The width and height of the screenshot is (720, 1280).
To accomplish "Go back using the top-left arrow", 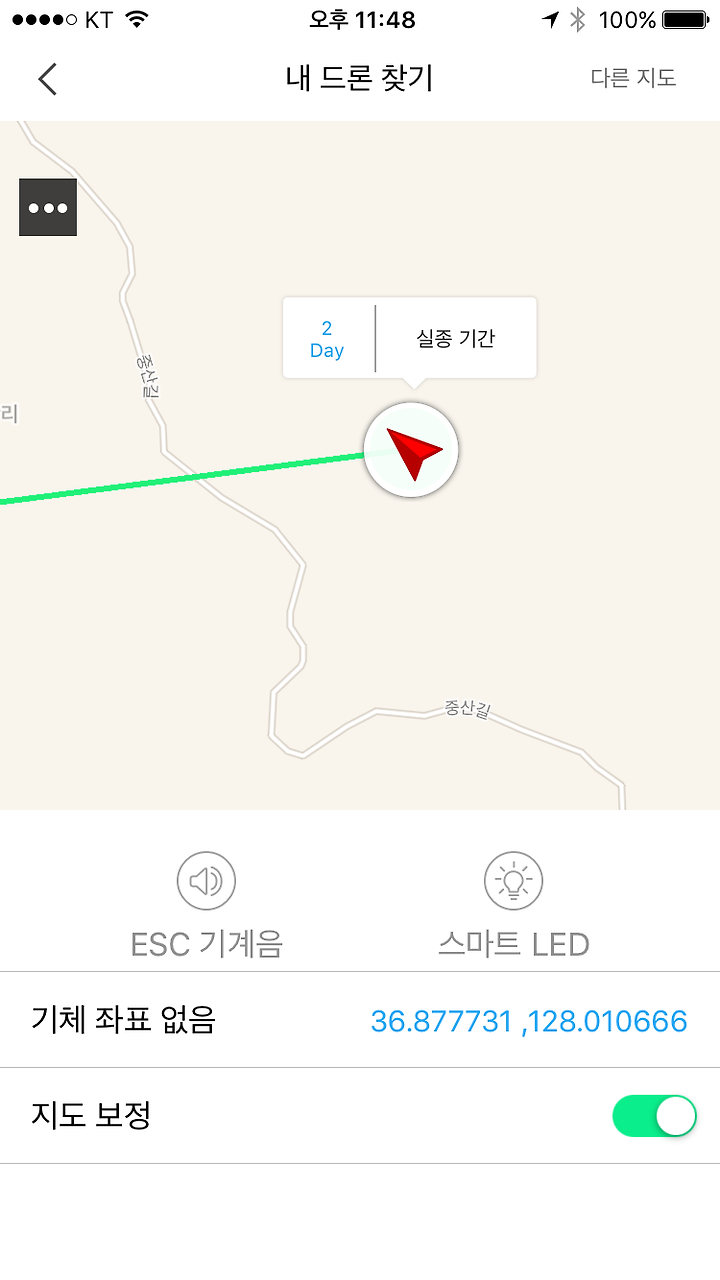I will [47, 78].
